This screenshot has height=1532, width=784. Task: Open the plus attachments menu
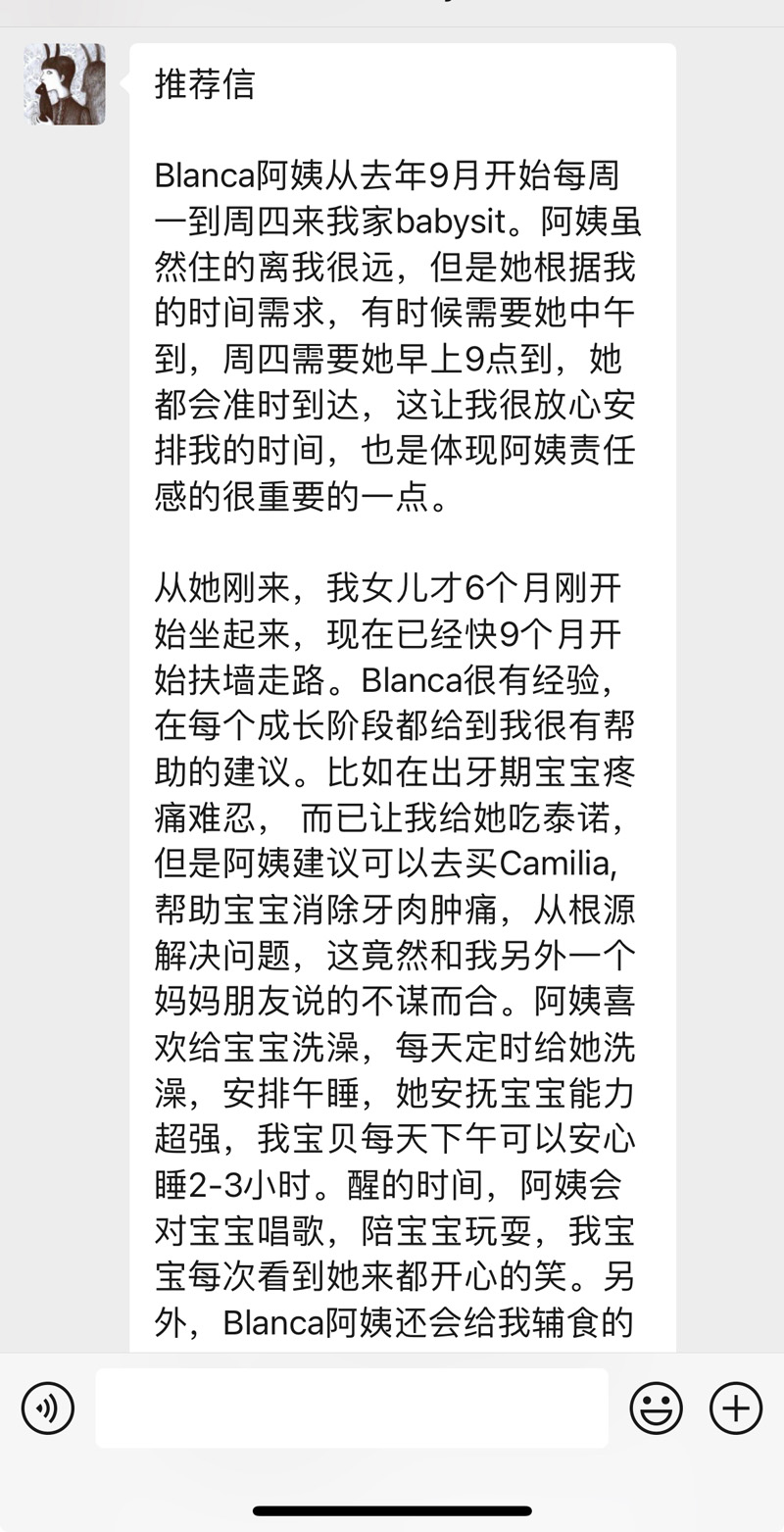coord(735,1408)
